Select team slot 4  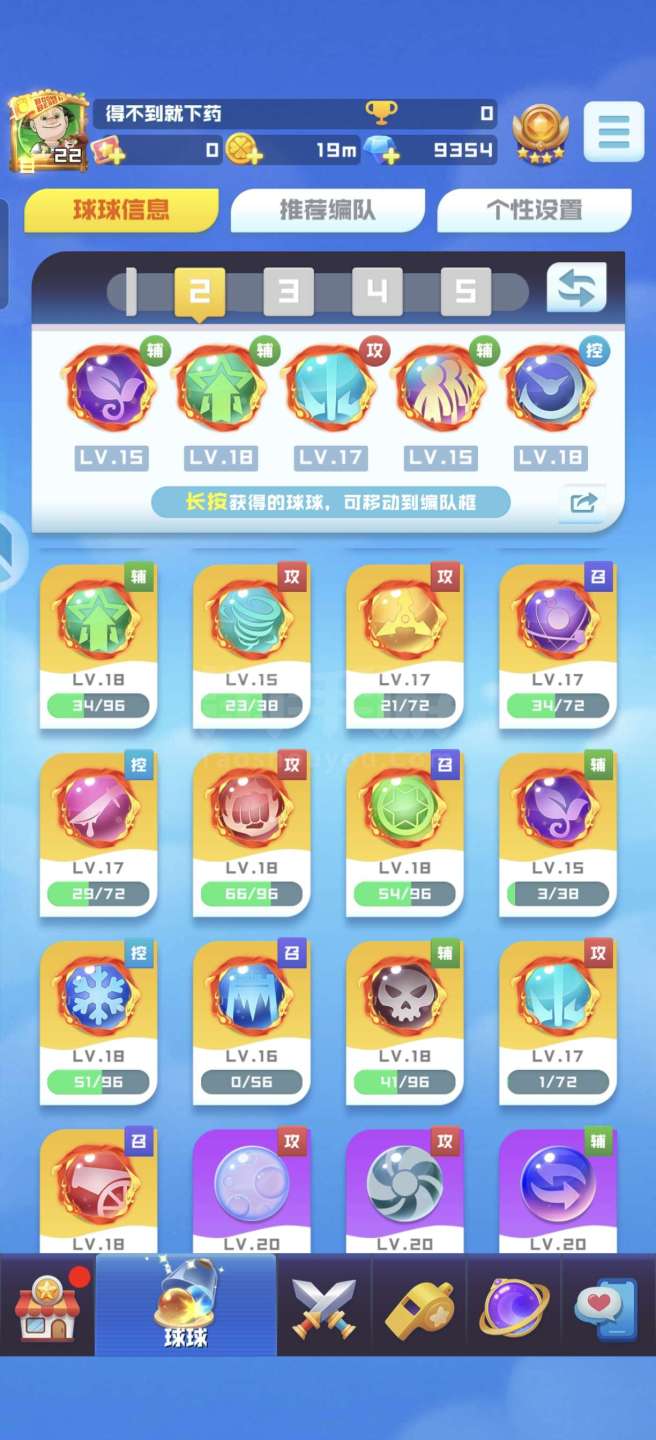tap(376, 291)
